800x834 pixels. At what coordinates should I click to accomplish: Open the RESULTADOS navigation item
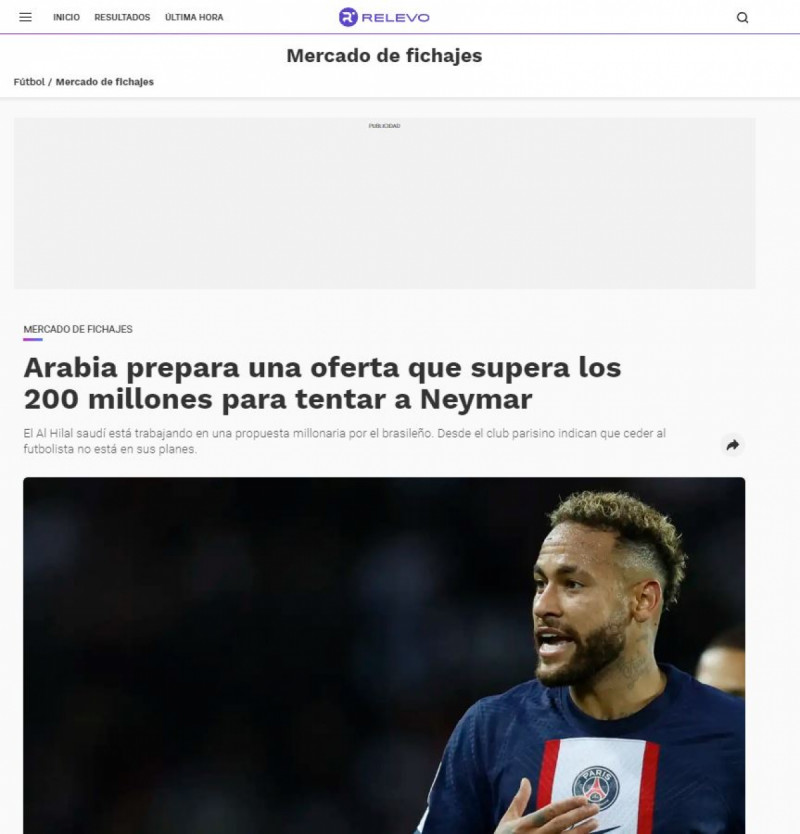pyautogui.click(x=122, y=17)
